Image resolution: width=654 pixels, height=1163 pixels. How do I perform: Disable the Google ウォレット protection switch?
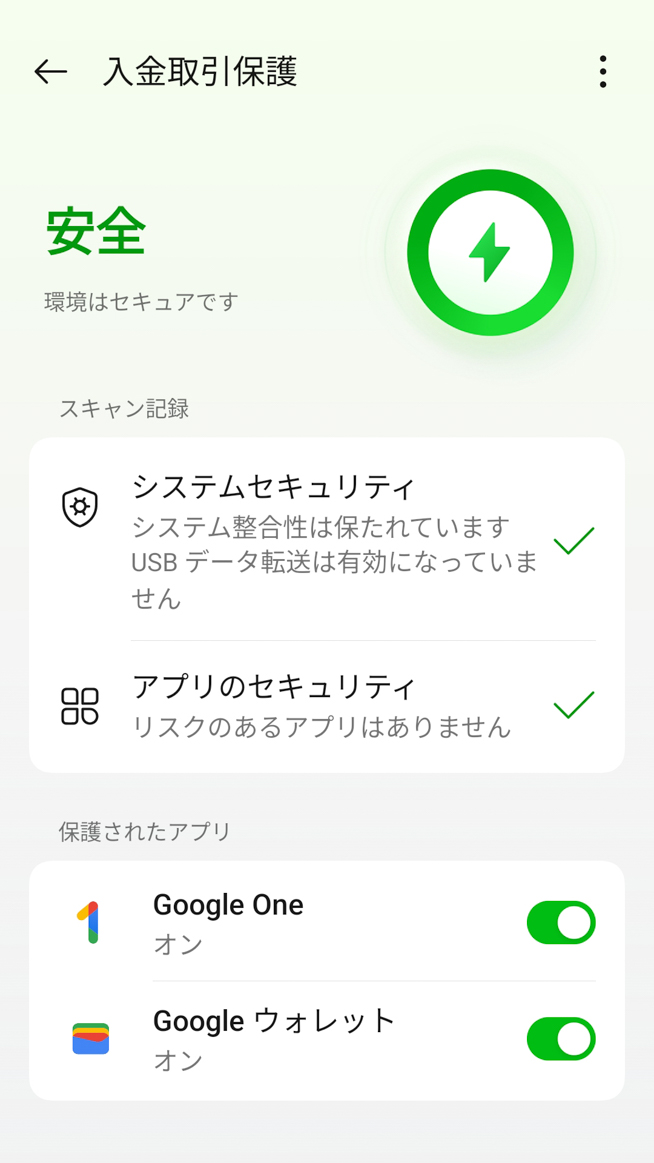560,1039
